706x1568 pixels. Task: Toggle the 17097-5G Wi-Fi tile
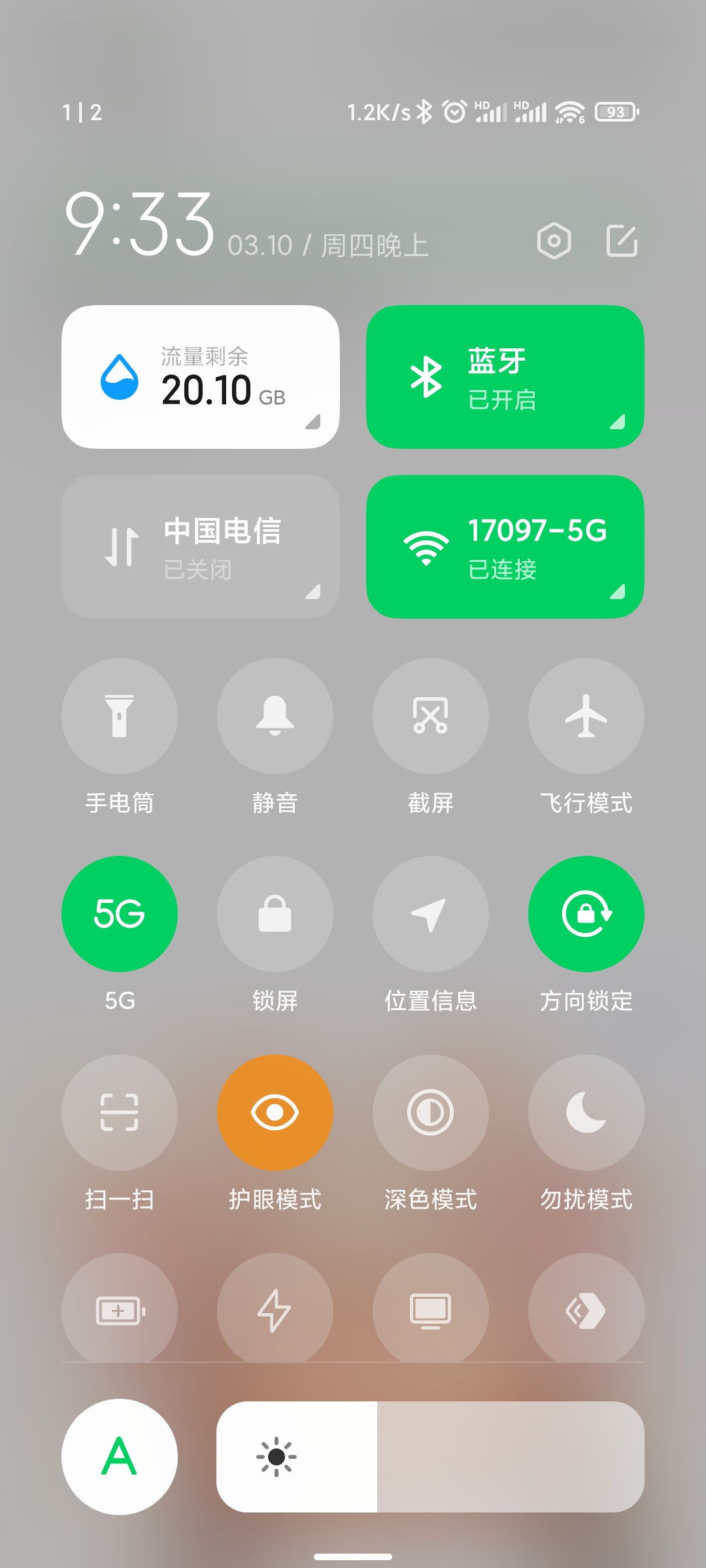pyautogui.click(x=505, y=547)
